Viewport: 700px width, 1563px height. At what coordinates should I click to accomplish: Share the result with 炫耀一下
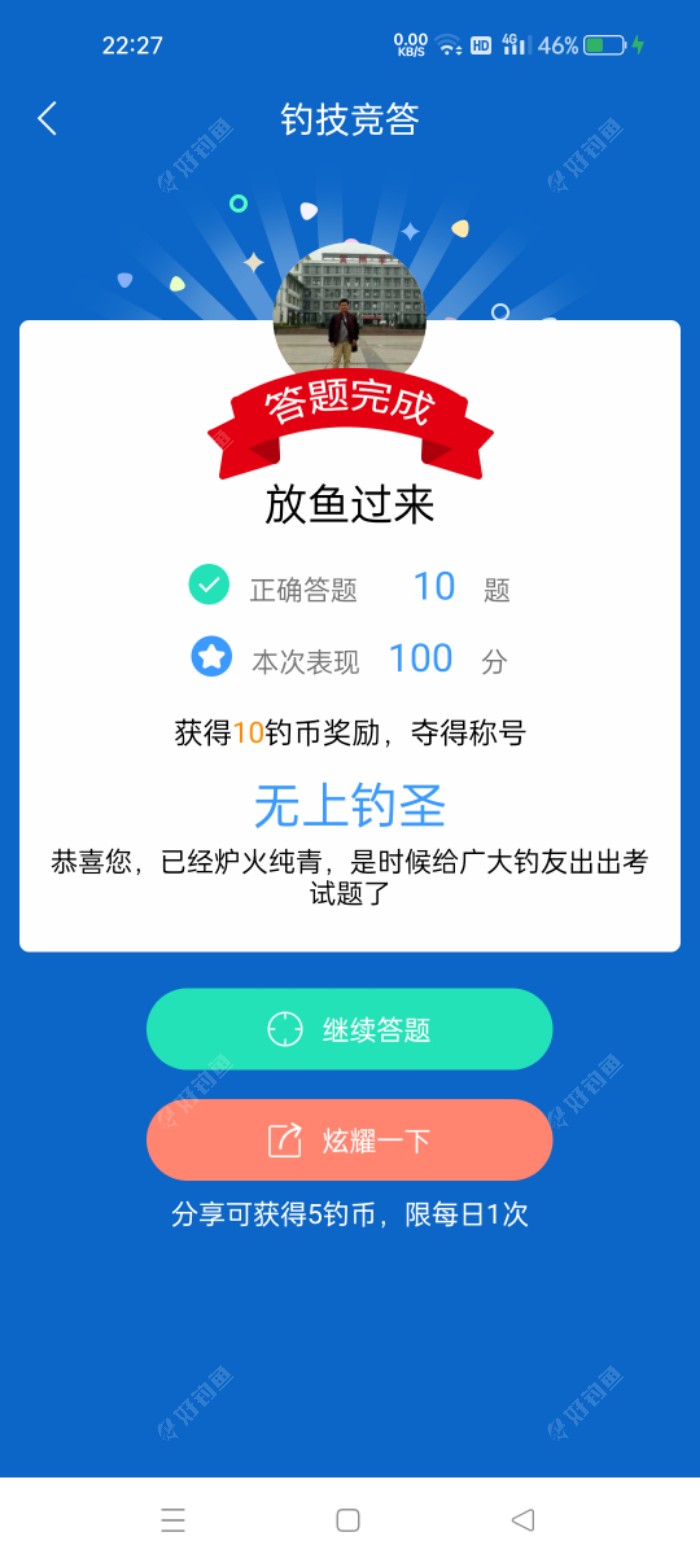coord(349,1140)
